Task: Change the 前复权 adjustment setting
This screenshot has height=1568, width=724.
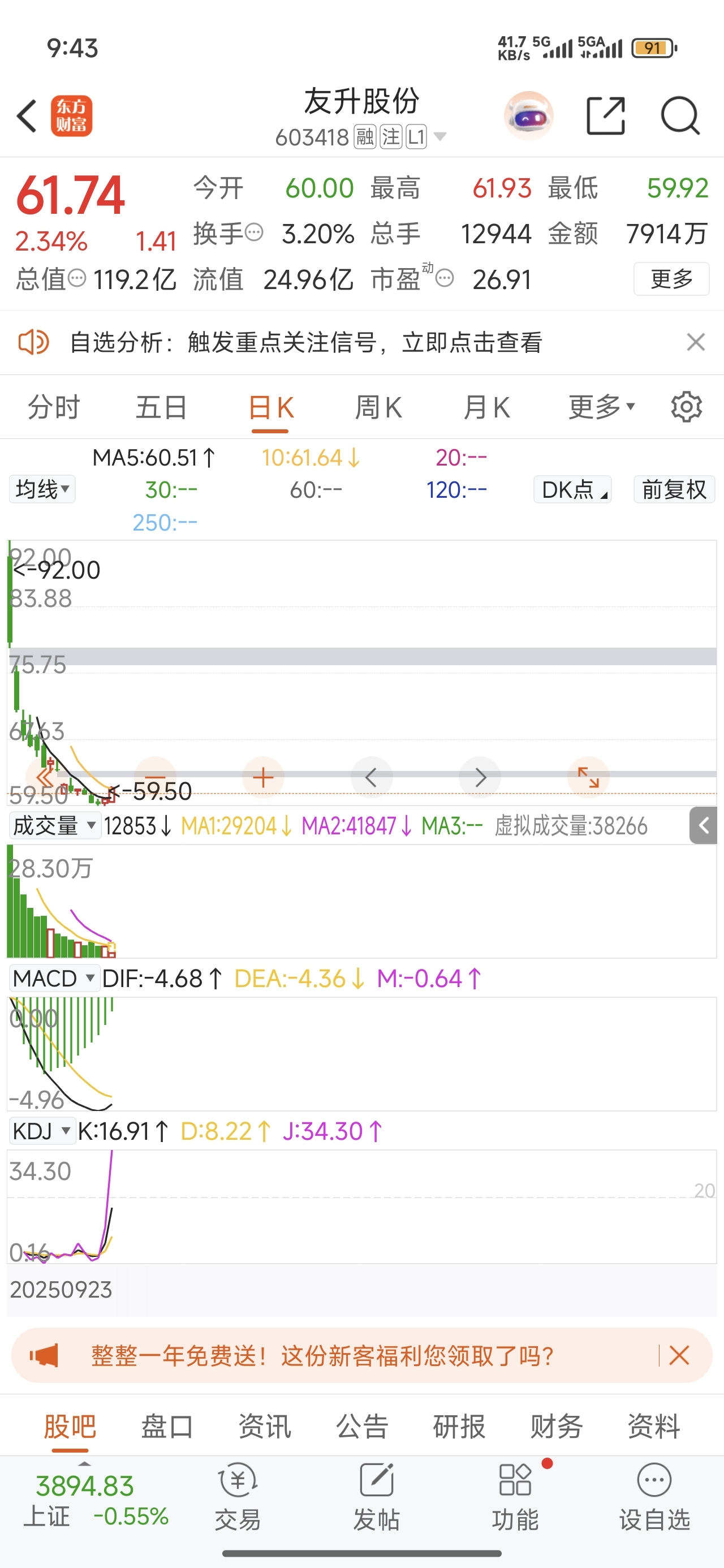Action: [674, 489]
